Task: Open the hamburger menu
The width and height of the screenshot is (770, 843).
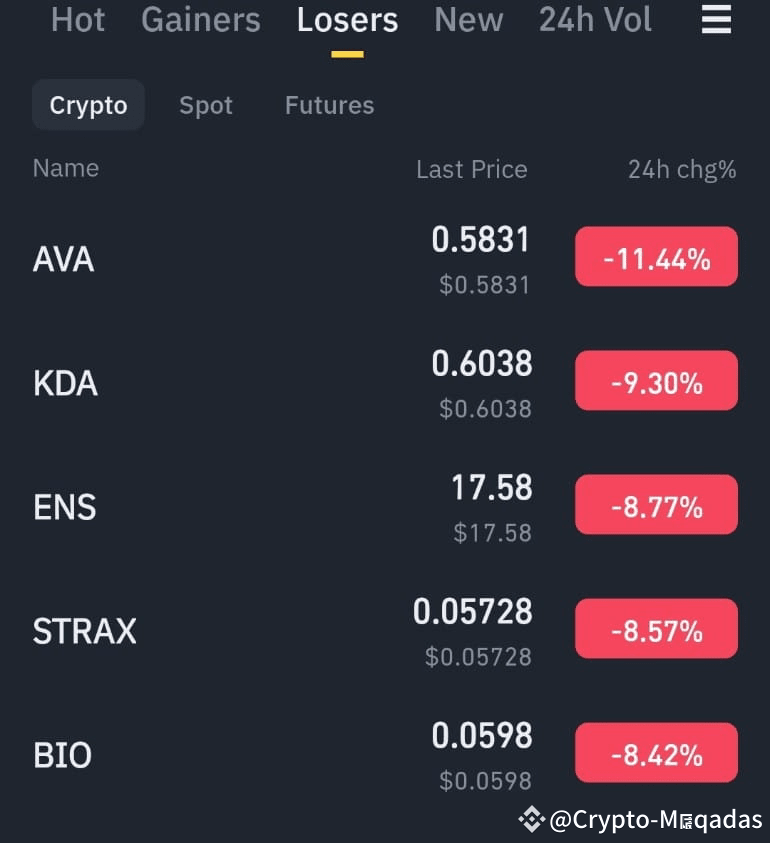Action: click(x=716, y=20)
